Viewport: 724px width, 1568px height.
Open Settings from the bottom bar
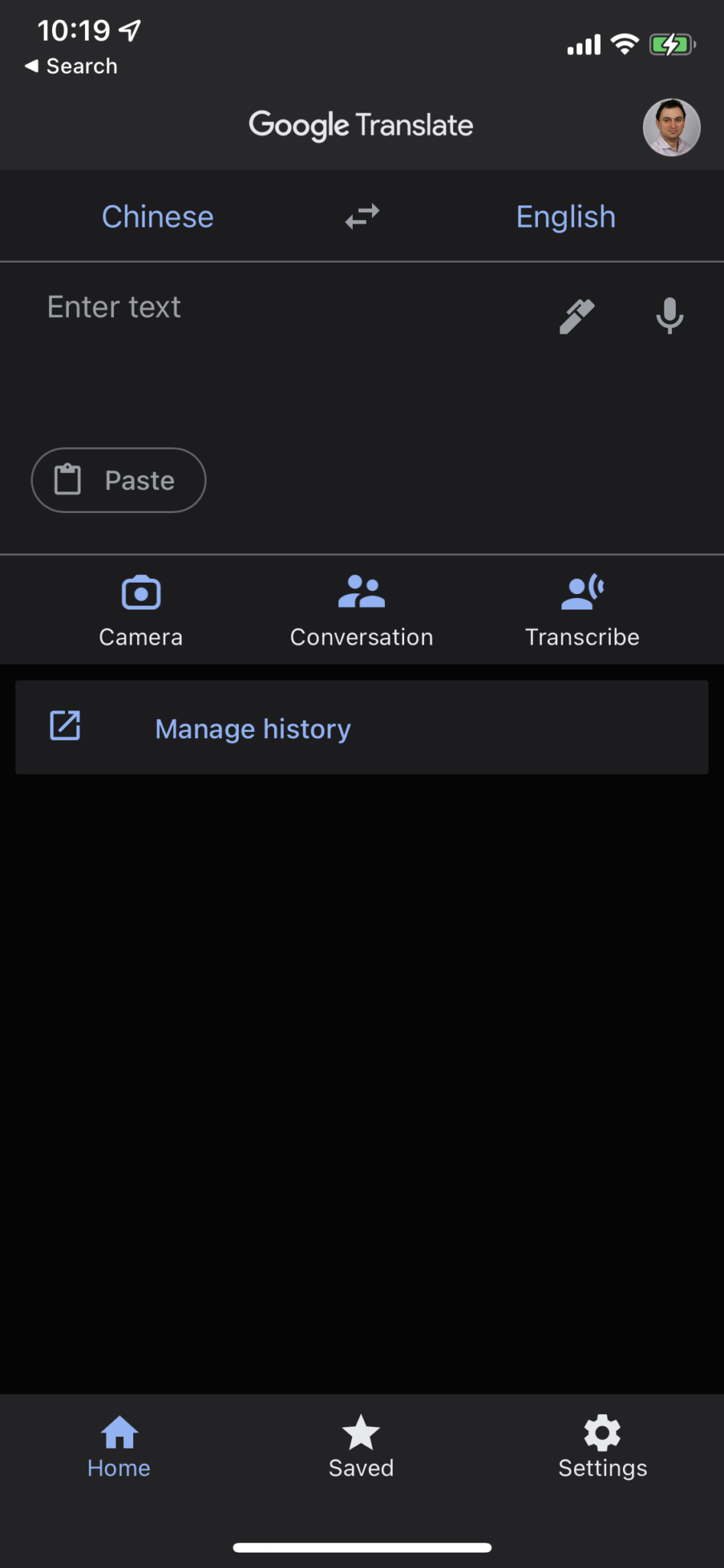click(602, 1445)
